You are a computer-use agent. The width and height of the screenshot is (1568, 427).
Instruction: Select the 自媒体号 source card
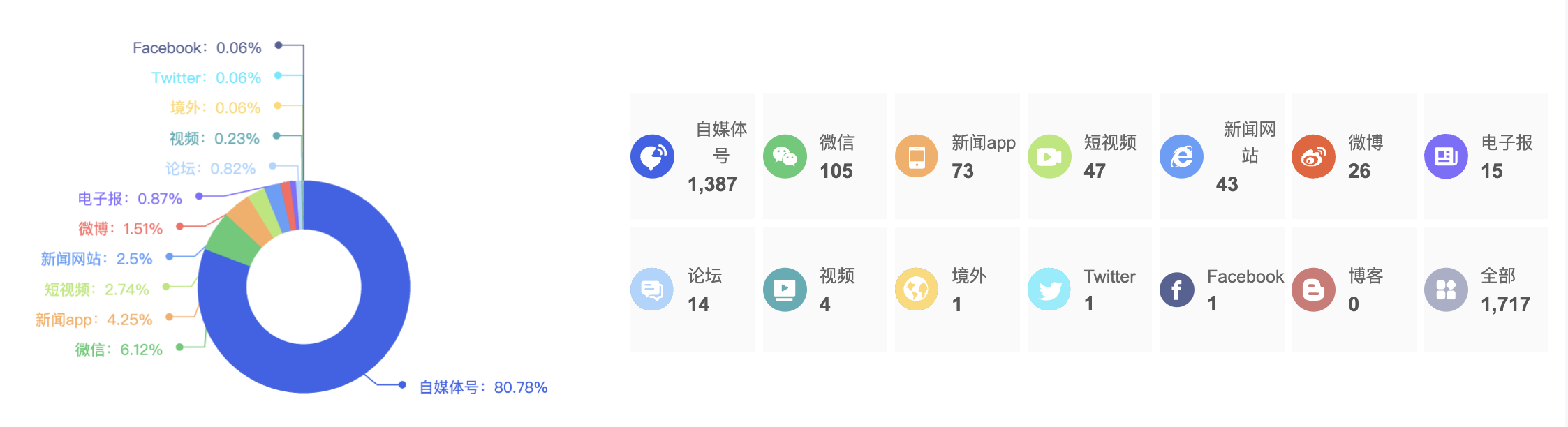tap(692, 156)
